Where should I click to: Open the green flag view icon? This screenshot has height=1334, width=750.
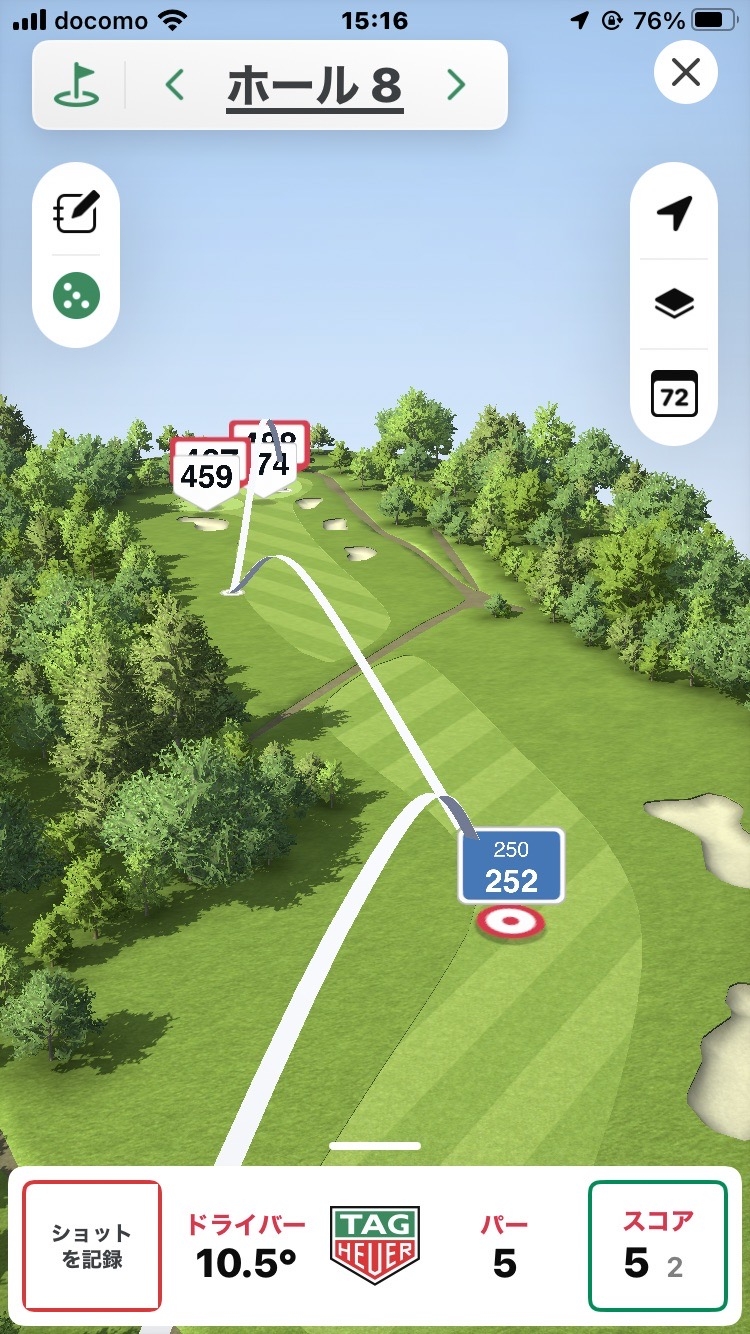(76, 86)
